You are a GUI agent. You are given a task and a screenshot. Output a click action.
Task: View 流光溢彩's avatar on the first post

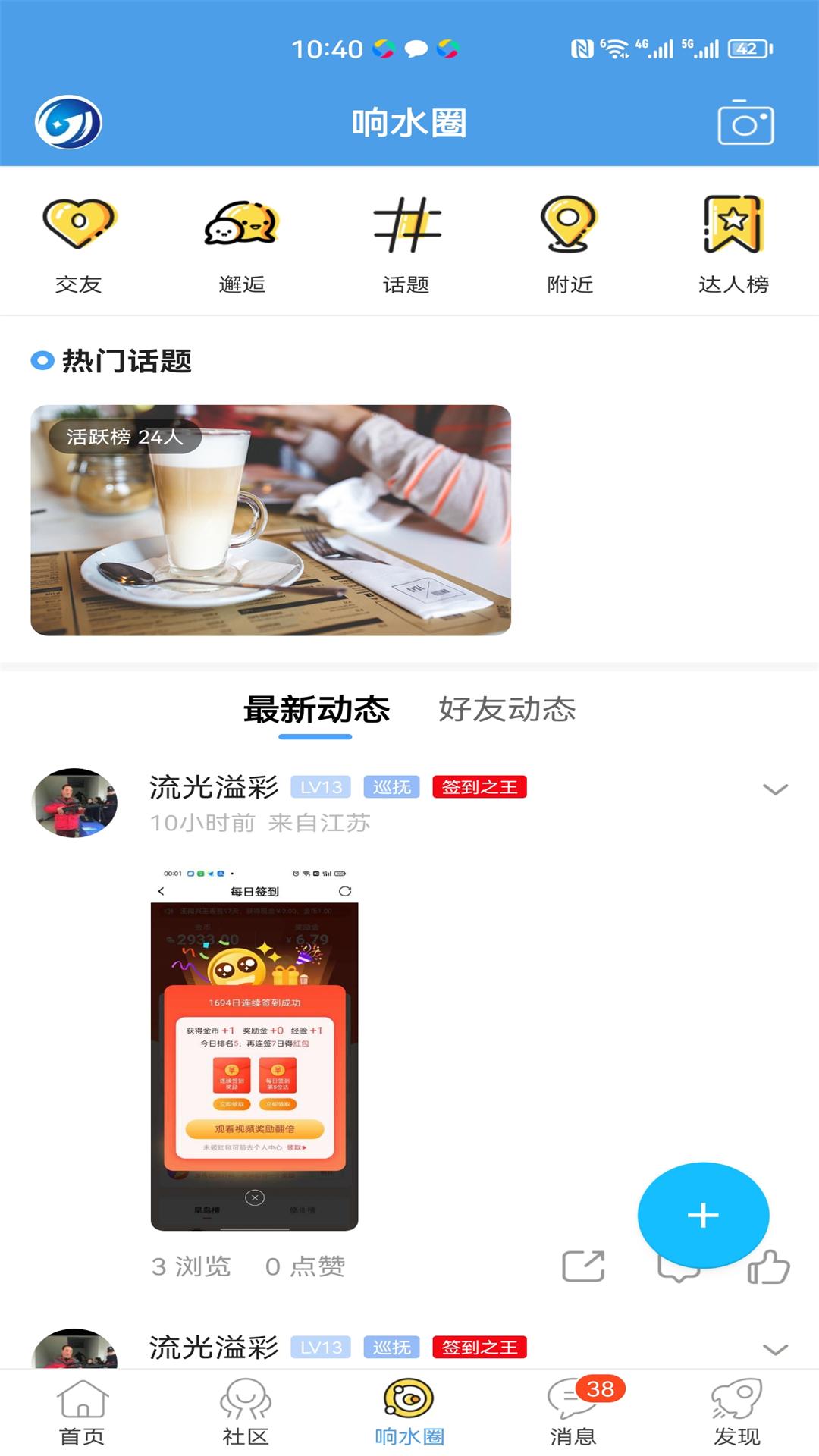[74, 803]
